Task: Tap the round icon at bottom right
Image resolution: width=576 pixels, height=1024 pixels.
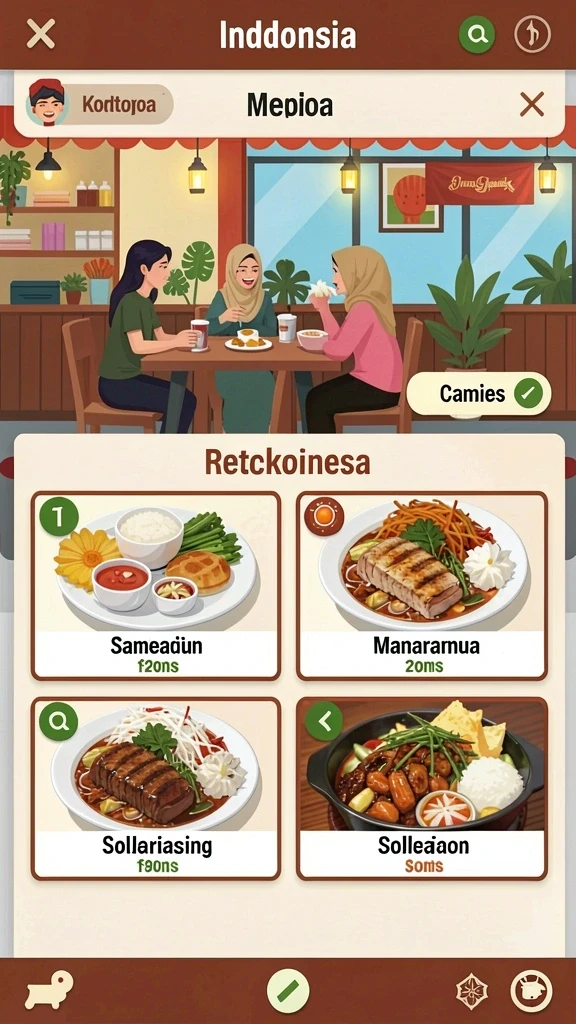Action: 531,991
